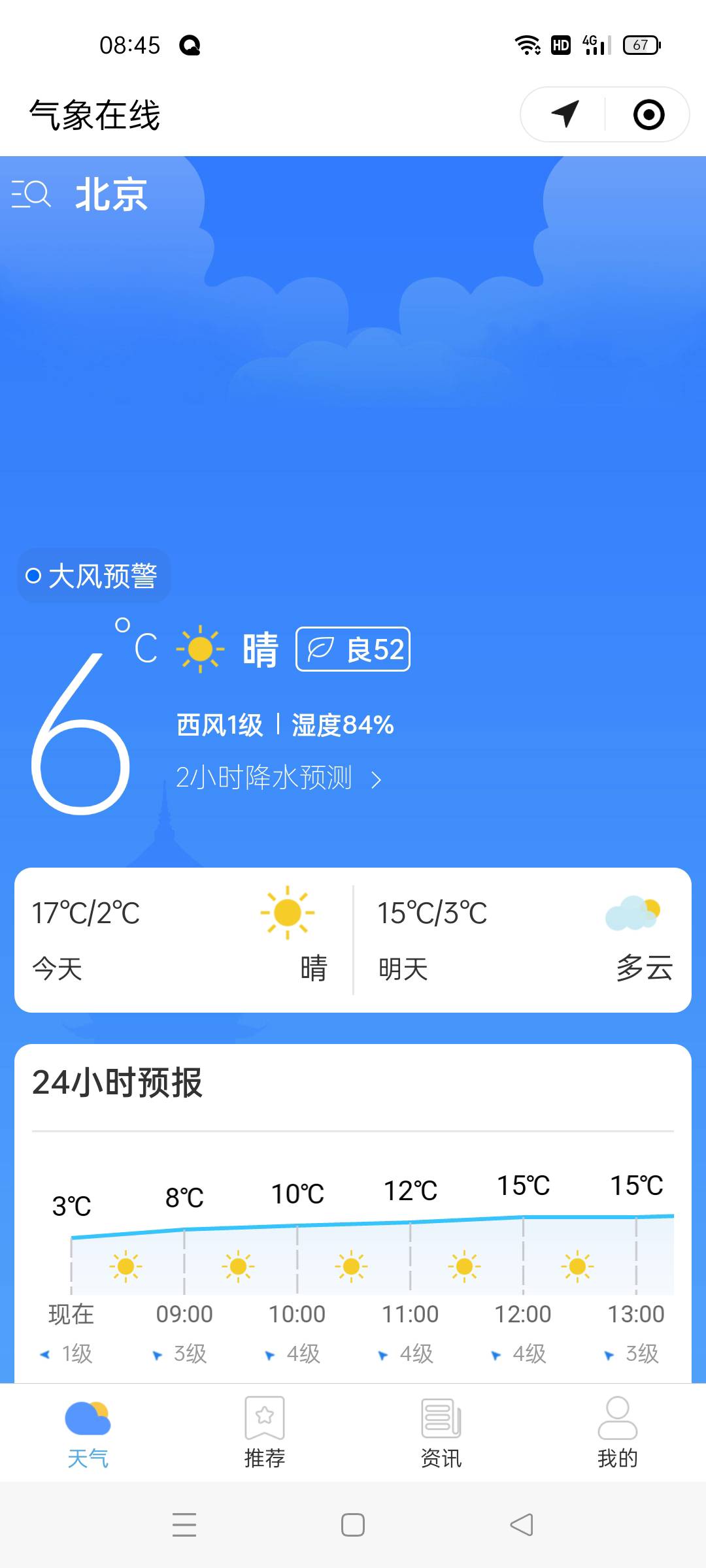This screenshot has width=706, height=1568.
Task: Switch to the 我的 tab
Action: pos(618,1432)
